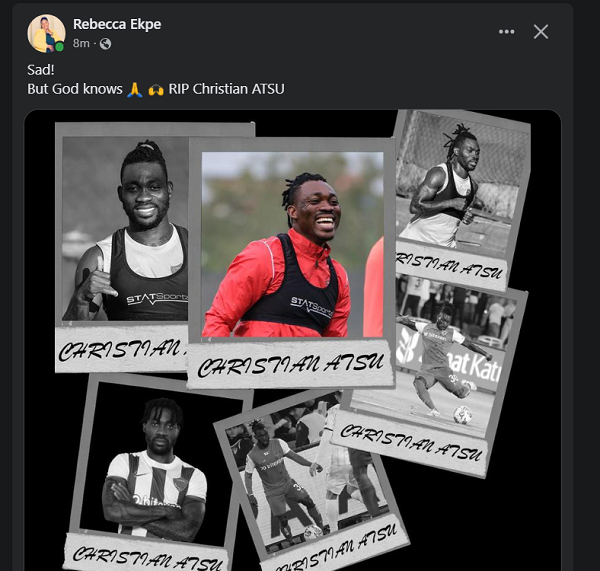Dismiss the post with the X
The height and width of the screenshot is (571, 600).
541,32
